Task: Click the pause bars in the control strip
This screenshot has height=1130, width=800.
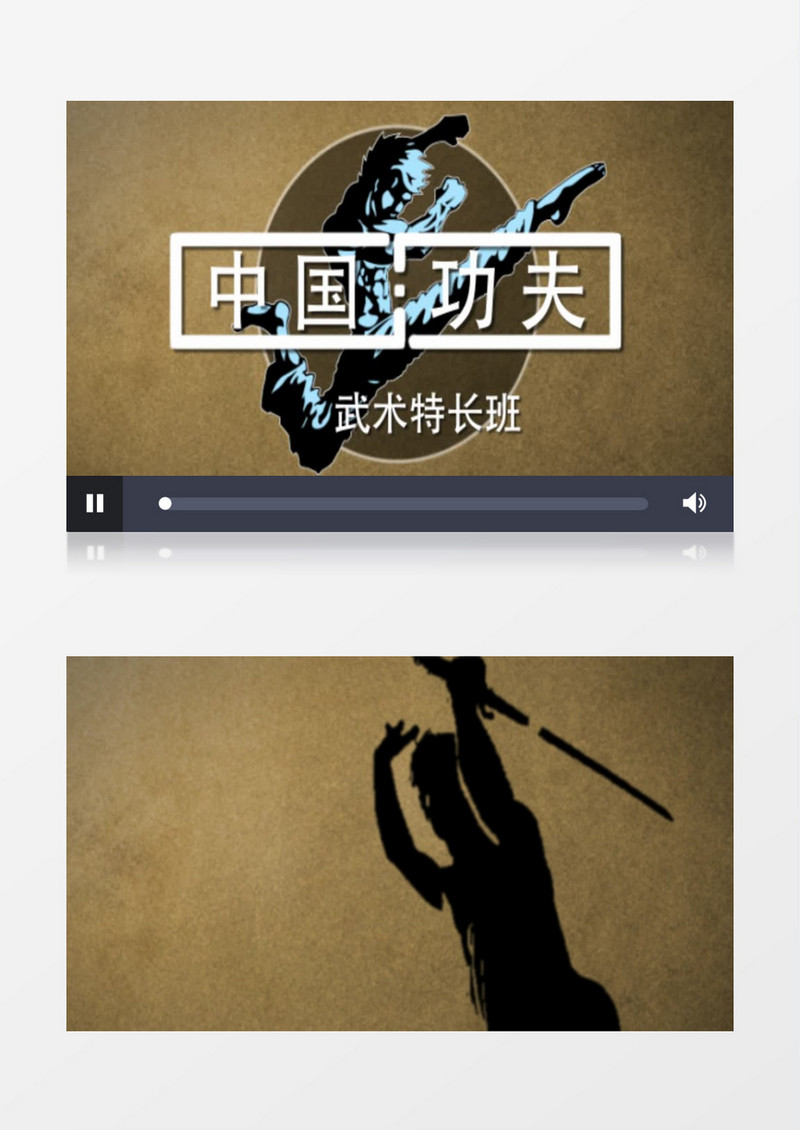Action: (95, 504)
